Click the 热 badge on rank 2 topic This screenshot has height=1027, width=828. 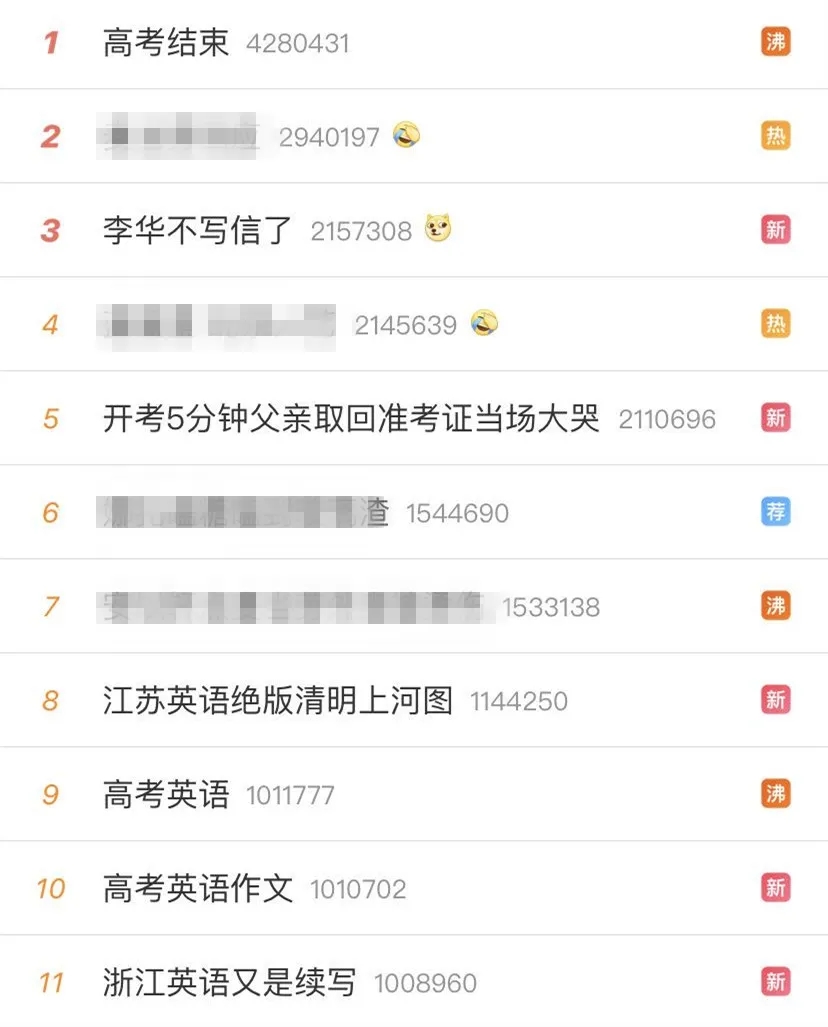[775, 136]
